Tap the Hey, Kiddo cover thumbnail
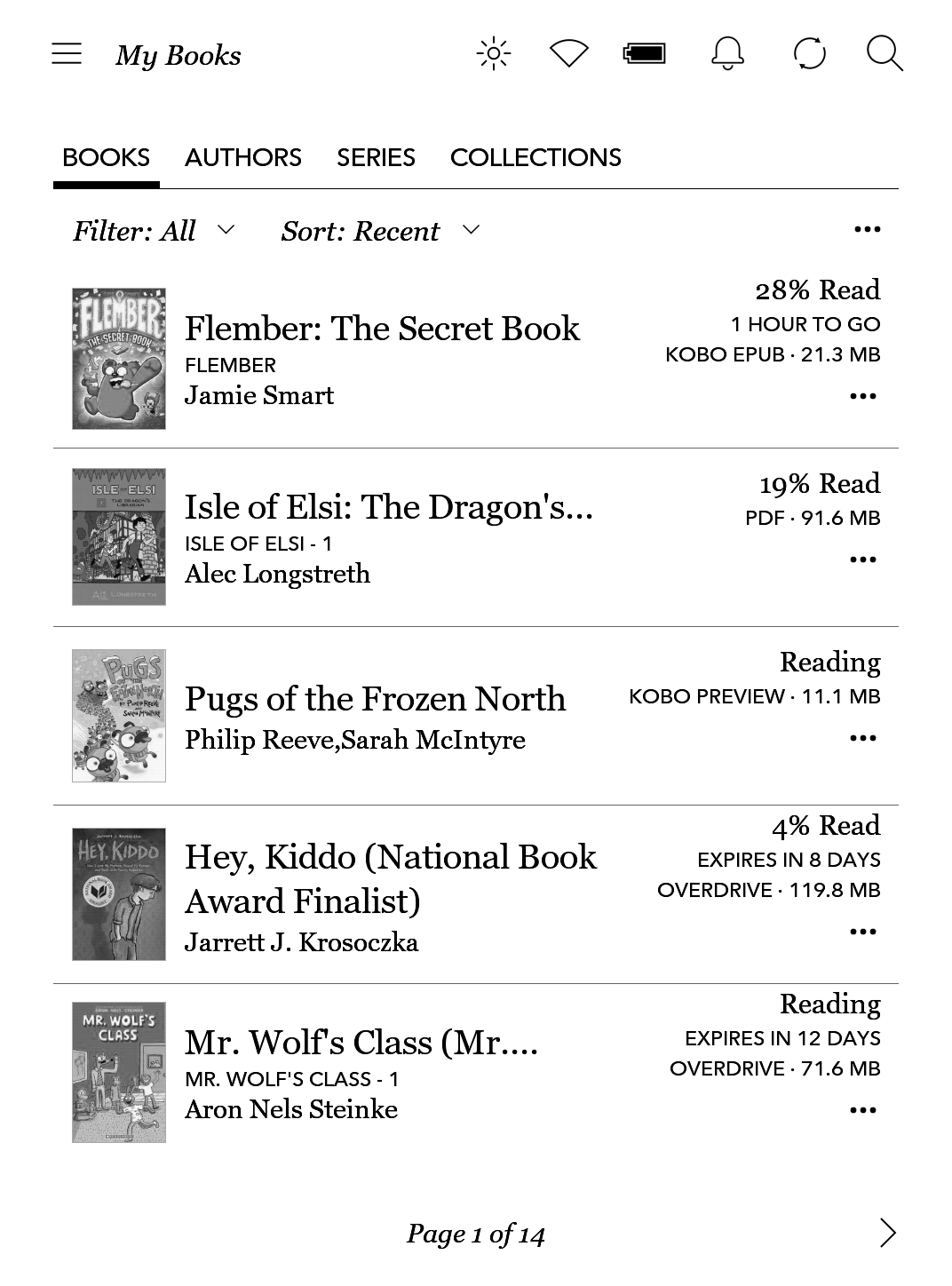Image resolution: width=952 pixels, height=1286 pixels. coord(119,893)
